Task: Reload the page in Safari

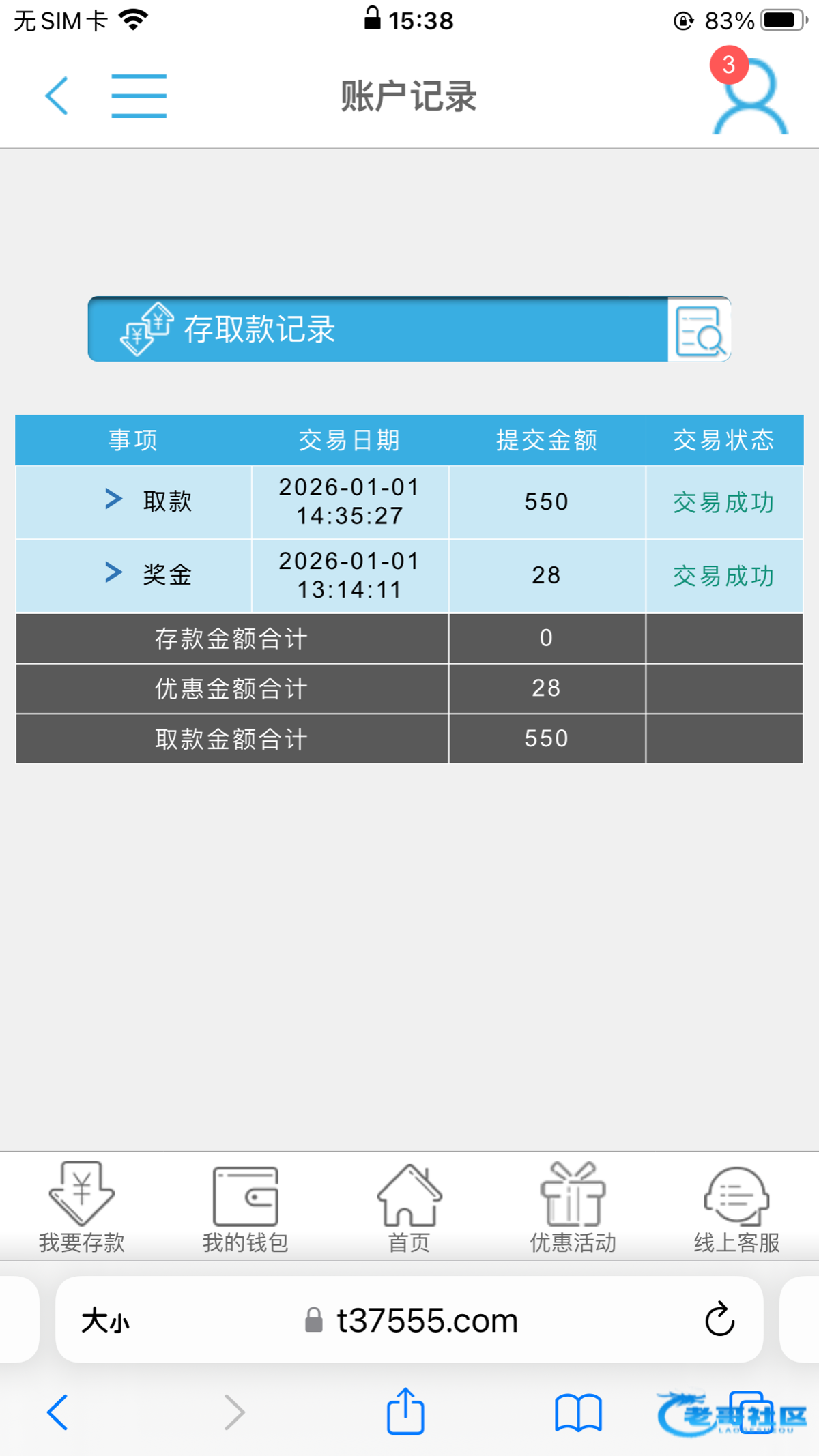Action: [719, 1321]
